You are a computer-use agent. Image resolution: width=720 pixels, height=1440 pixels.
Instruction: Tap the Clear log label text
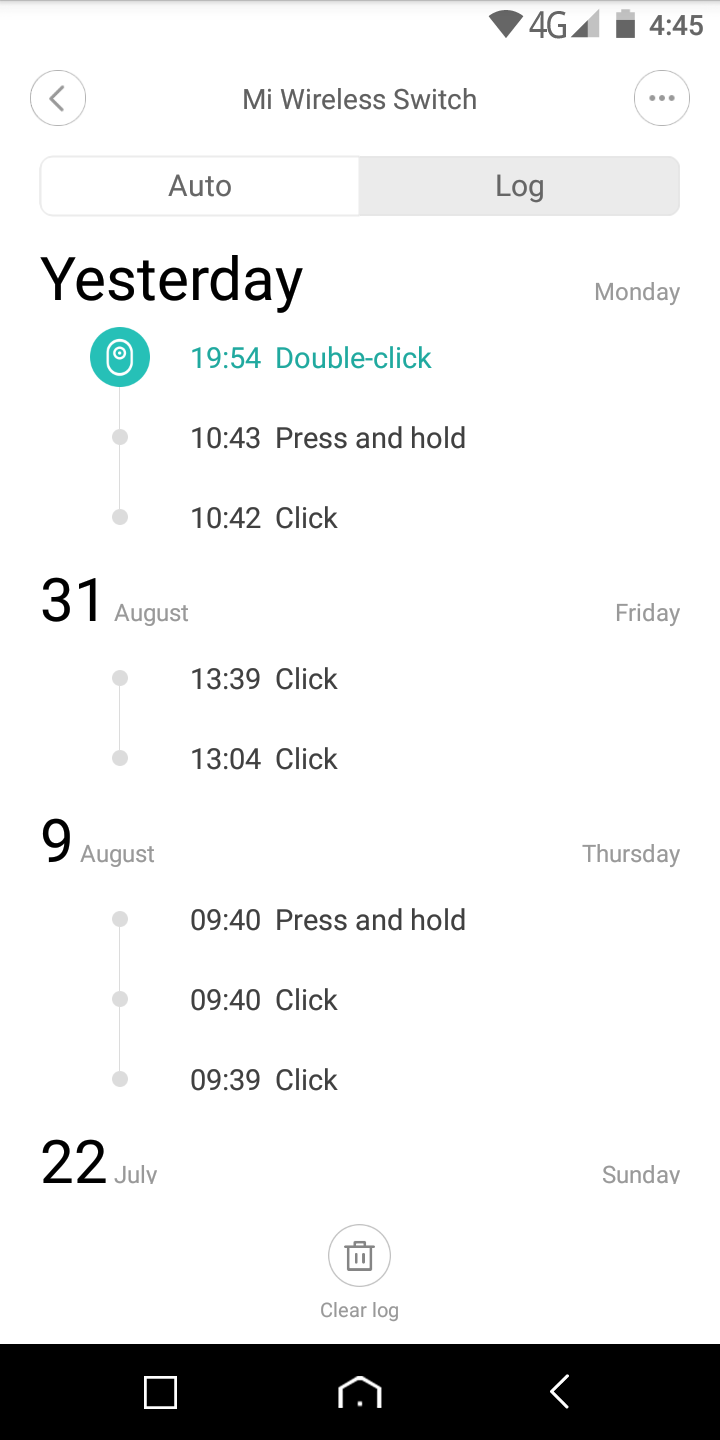pos(359,1310)
